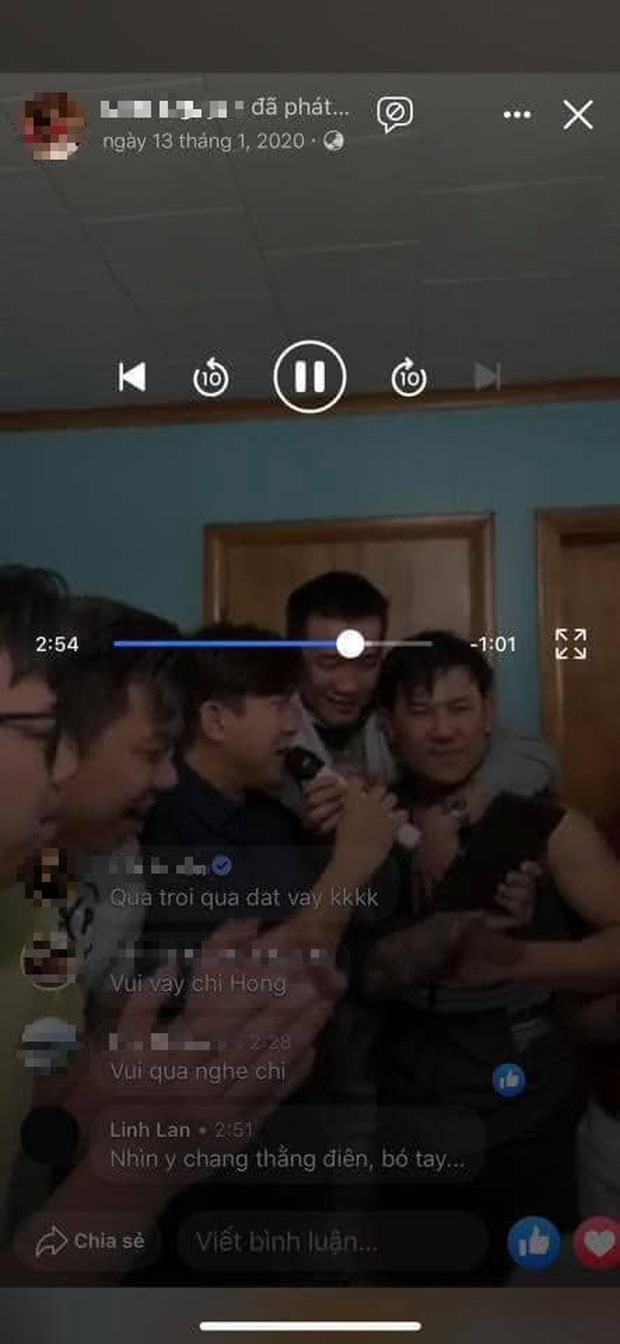Screen dimensions: 620x1344
Task: Close the video player
Action: pyautogui.click(x=578, y=115)
